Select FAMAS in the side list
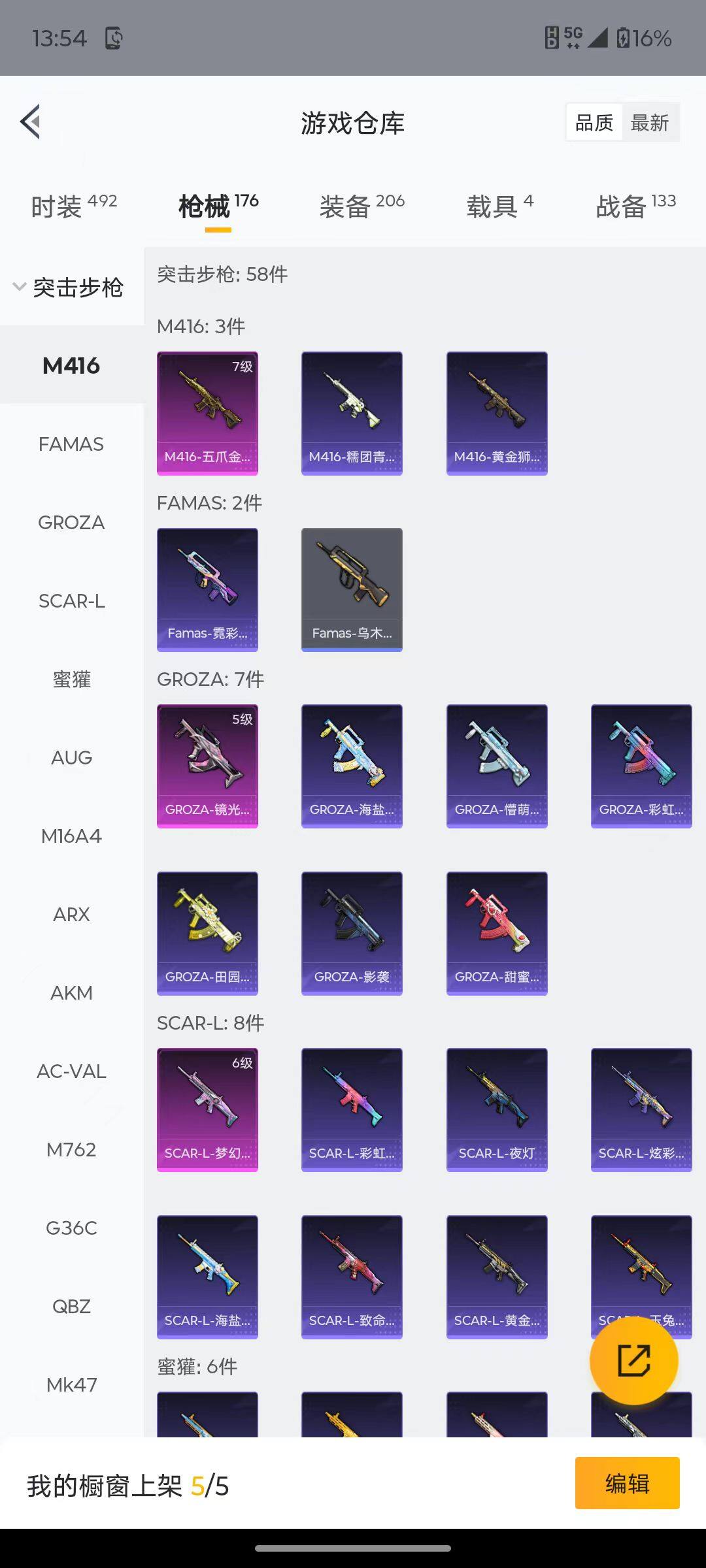This screenshot has height=1568, width=706. (x=71, y=444)
